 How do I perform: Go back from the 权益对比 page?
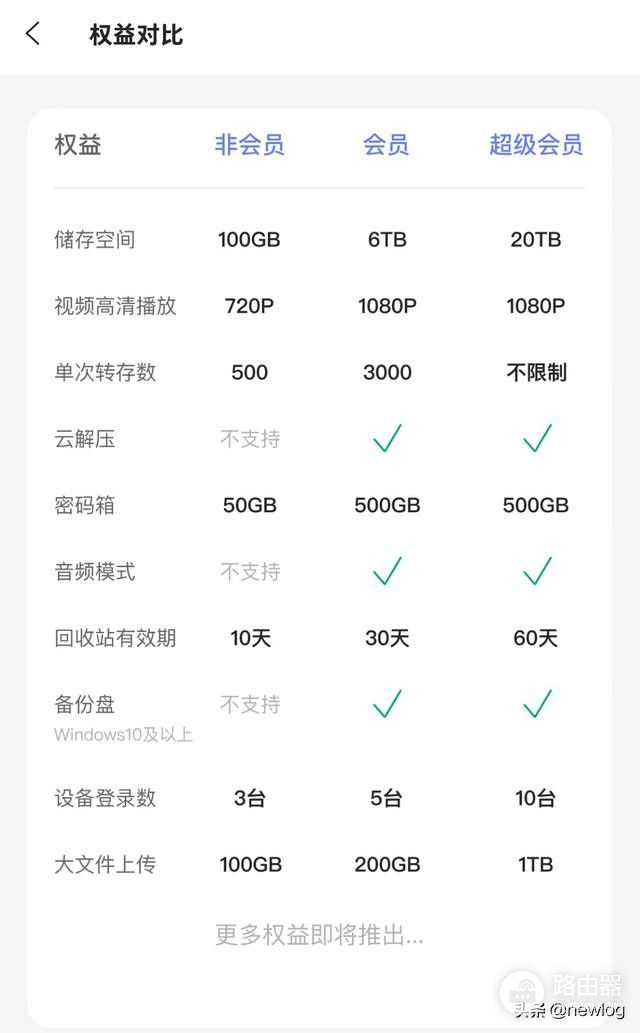(x=33, y=34)
